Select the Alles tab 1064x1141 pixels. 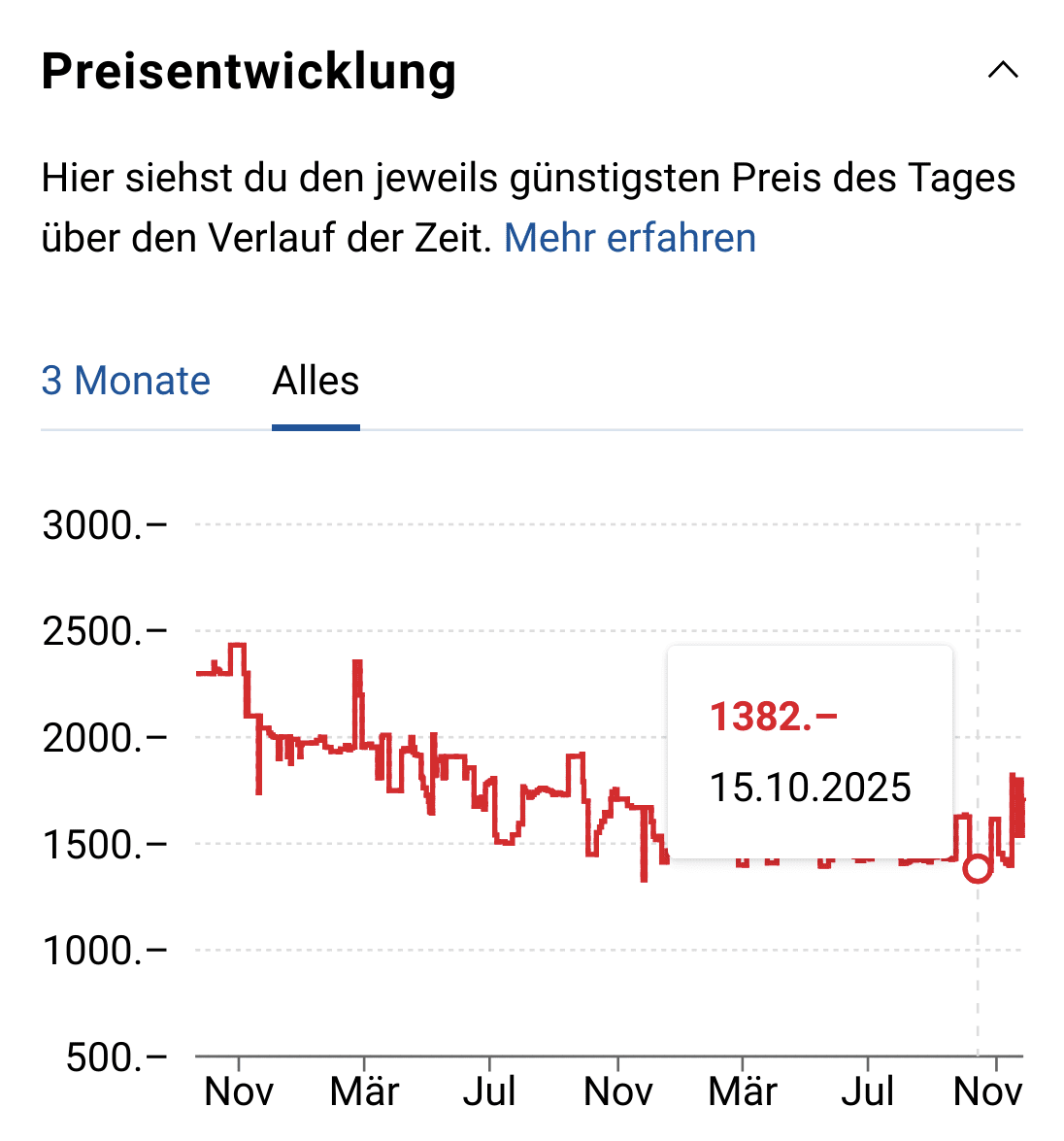316,381
